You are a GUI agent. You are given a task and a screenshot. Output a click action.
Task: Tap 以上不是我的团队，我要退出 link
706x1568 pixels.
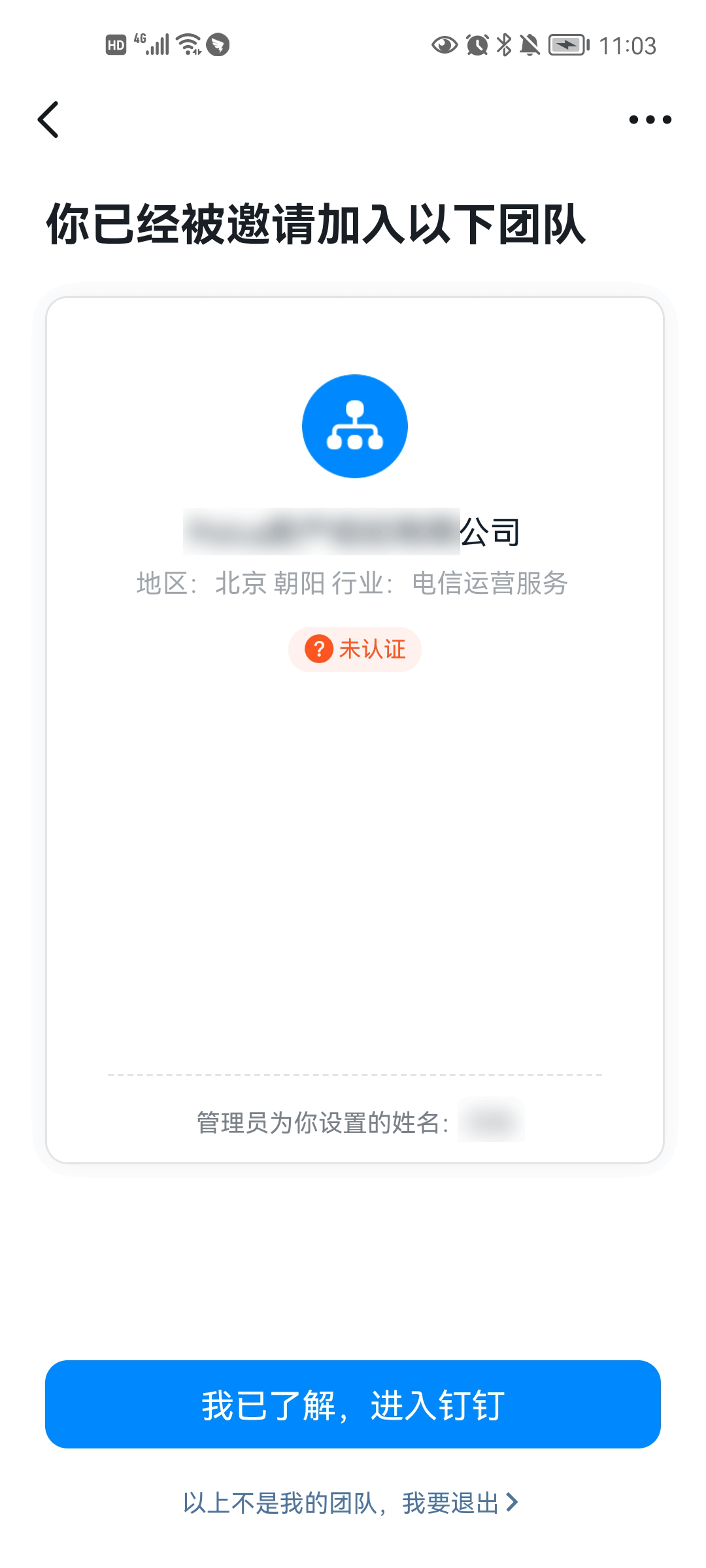point(350,1503)
